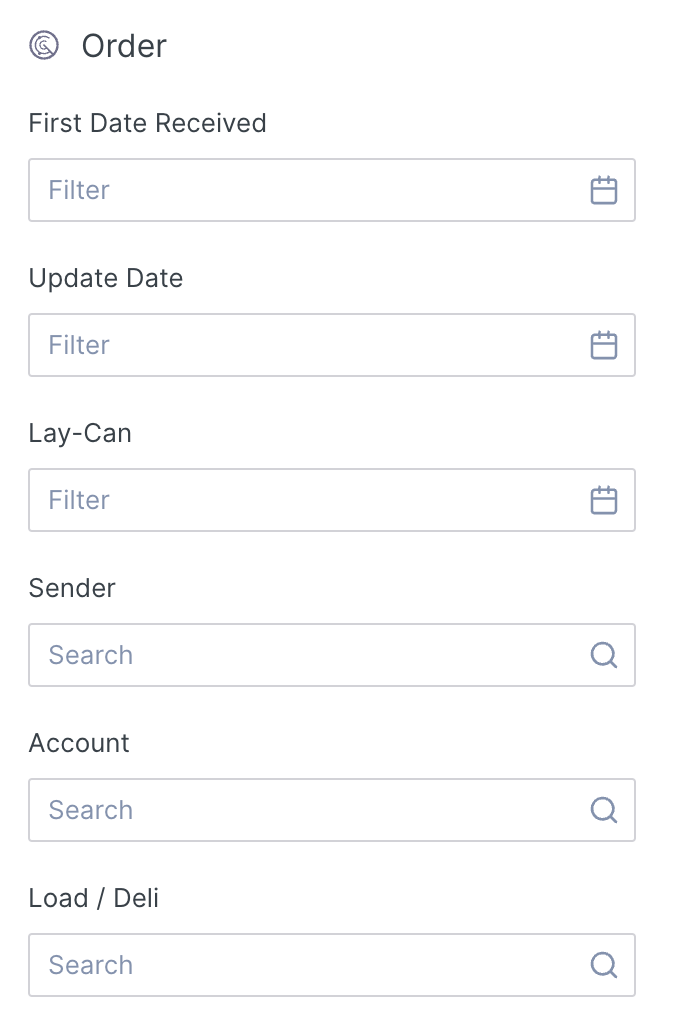Tap the magnifier icon in Load / Deli field

(604, 965)
